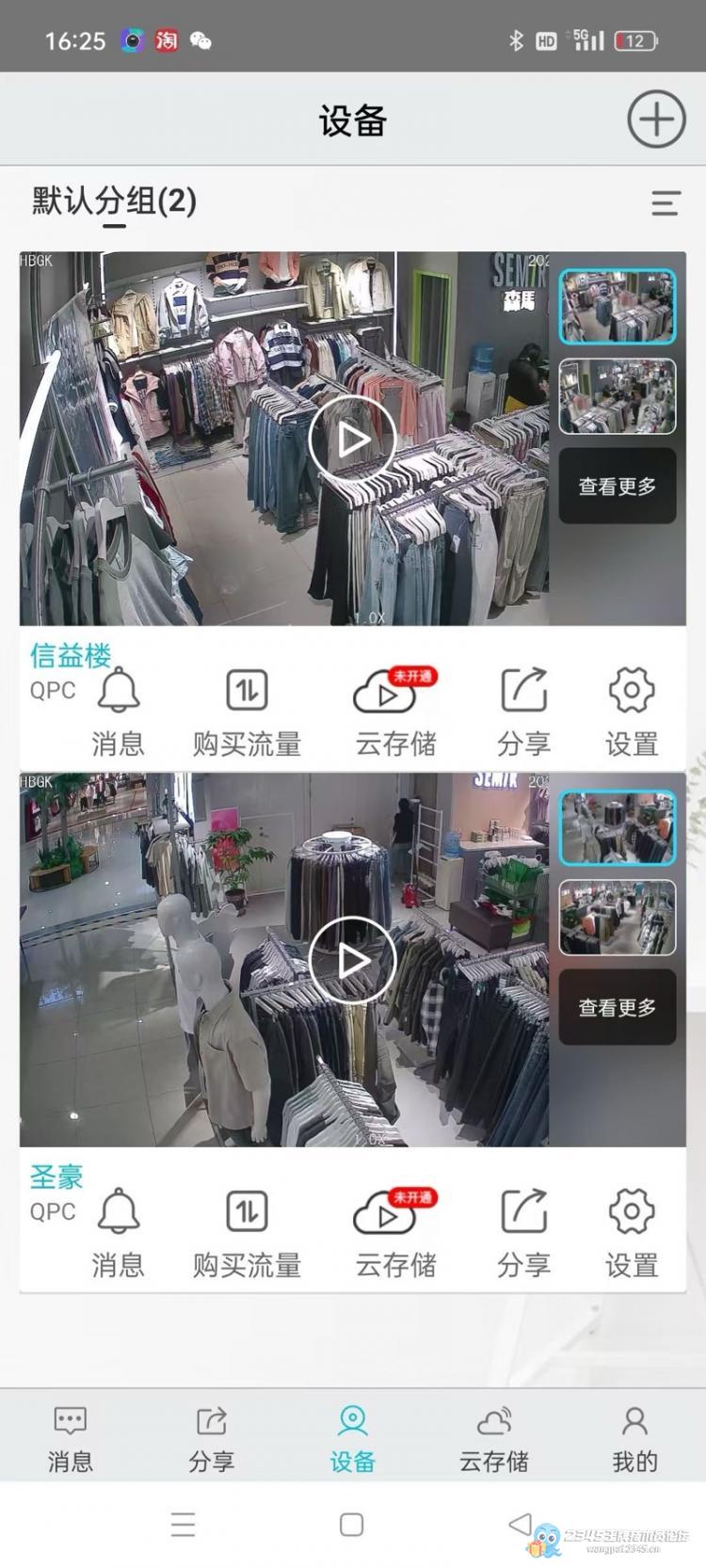The height and width of the screenshot is (1568, 706).
Task: Open 设置 for 圣豪 camera
Action: (631, 1233)
